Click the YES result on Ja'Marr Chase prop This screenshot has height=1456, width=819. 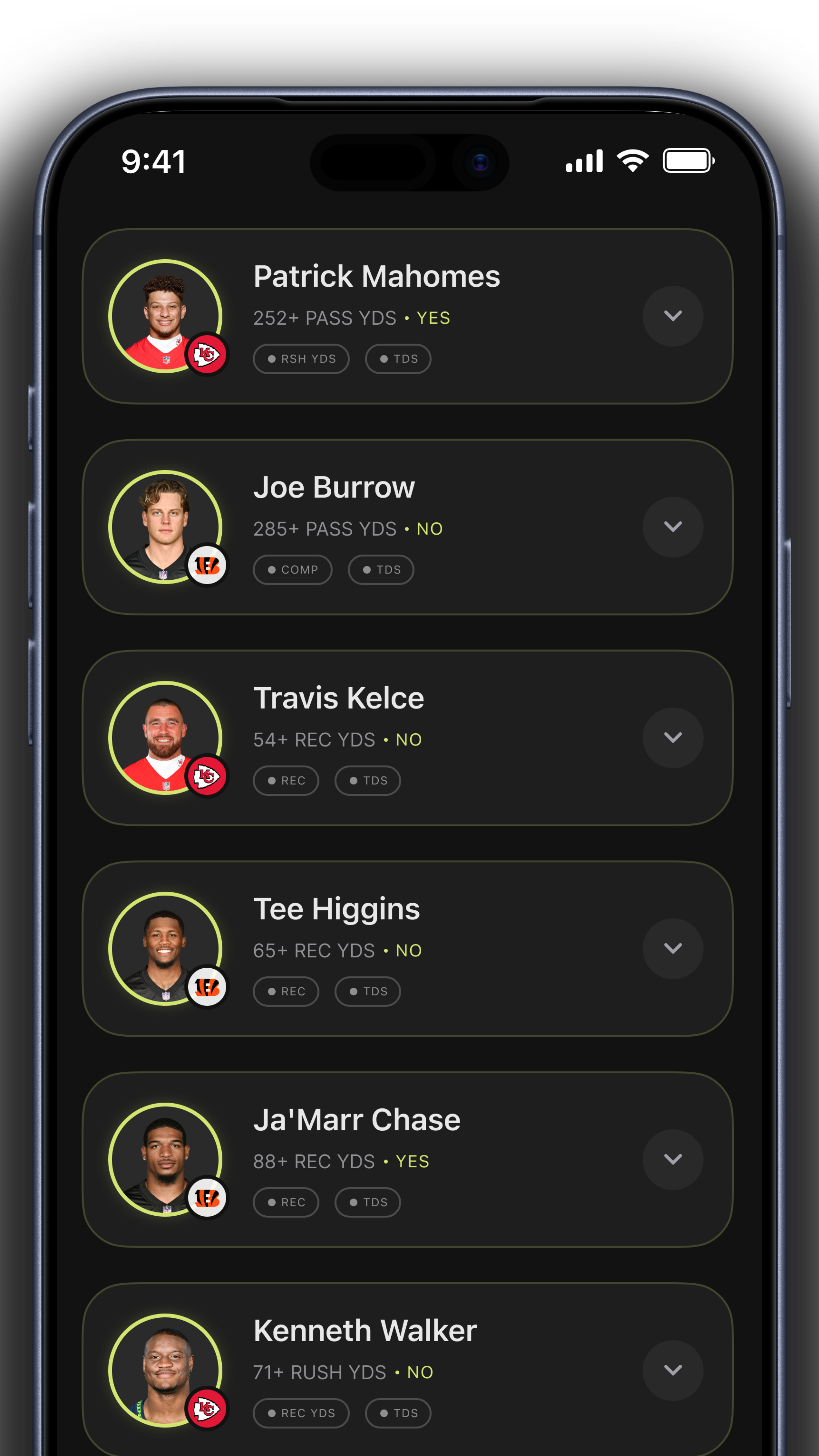click(413, 1162)
